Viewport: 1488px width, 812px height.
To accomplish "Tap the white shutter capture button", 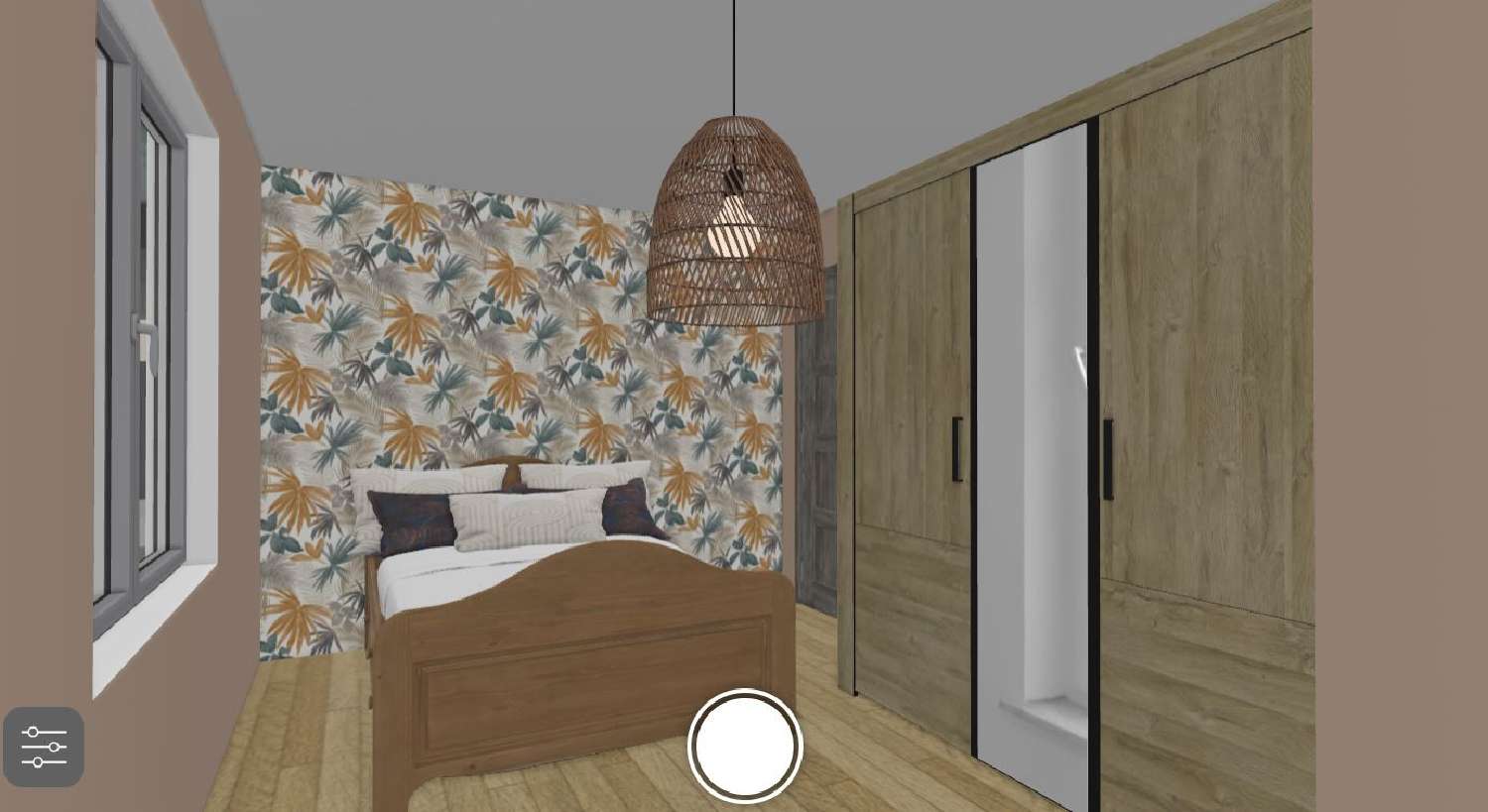I will (x=745, y=746).
